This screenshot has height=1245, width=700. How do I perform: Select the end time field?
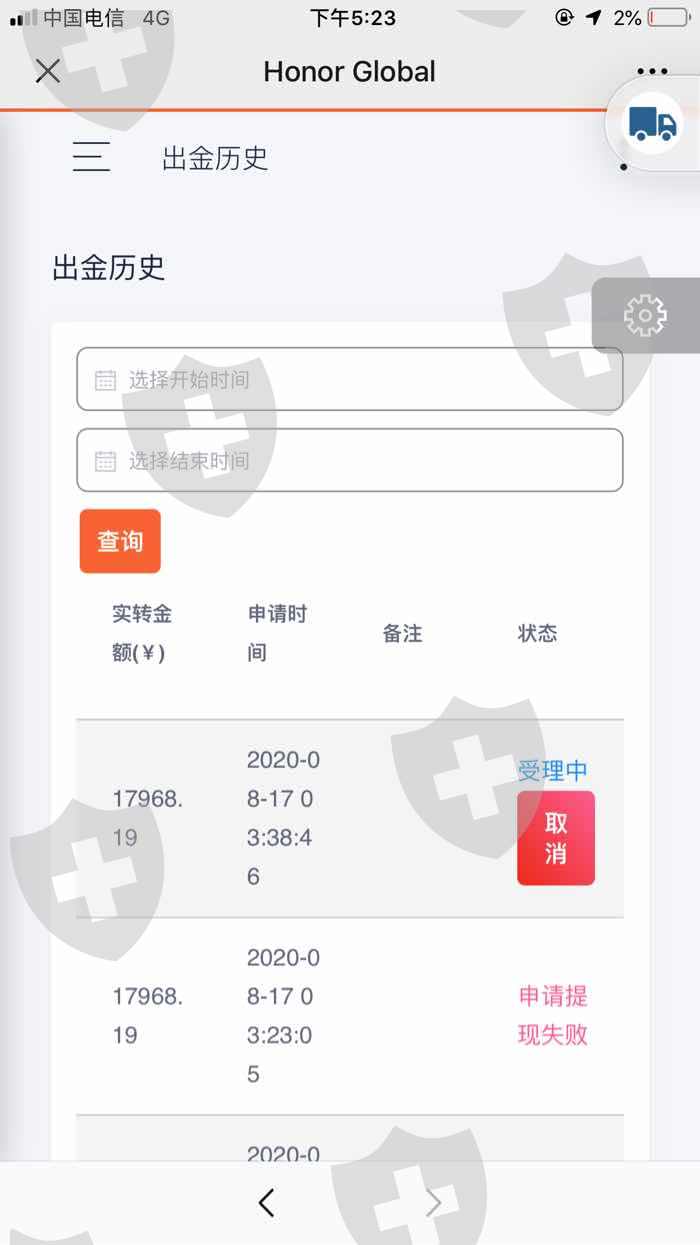pos(350,460)
